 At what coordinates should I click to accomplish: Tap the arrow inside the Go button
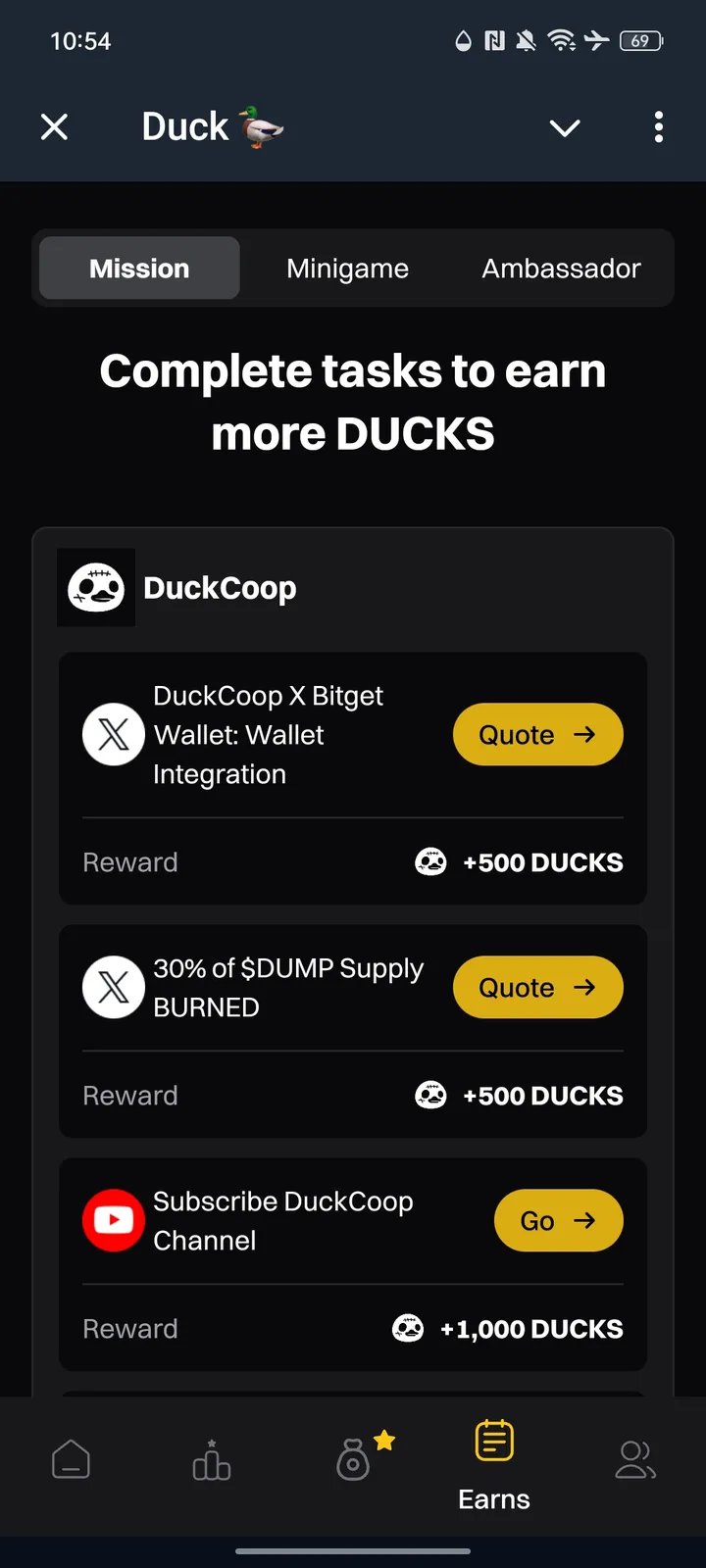586,1220
